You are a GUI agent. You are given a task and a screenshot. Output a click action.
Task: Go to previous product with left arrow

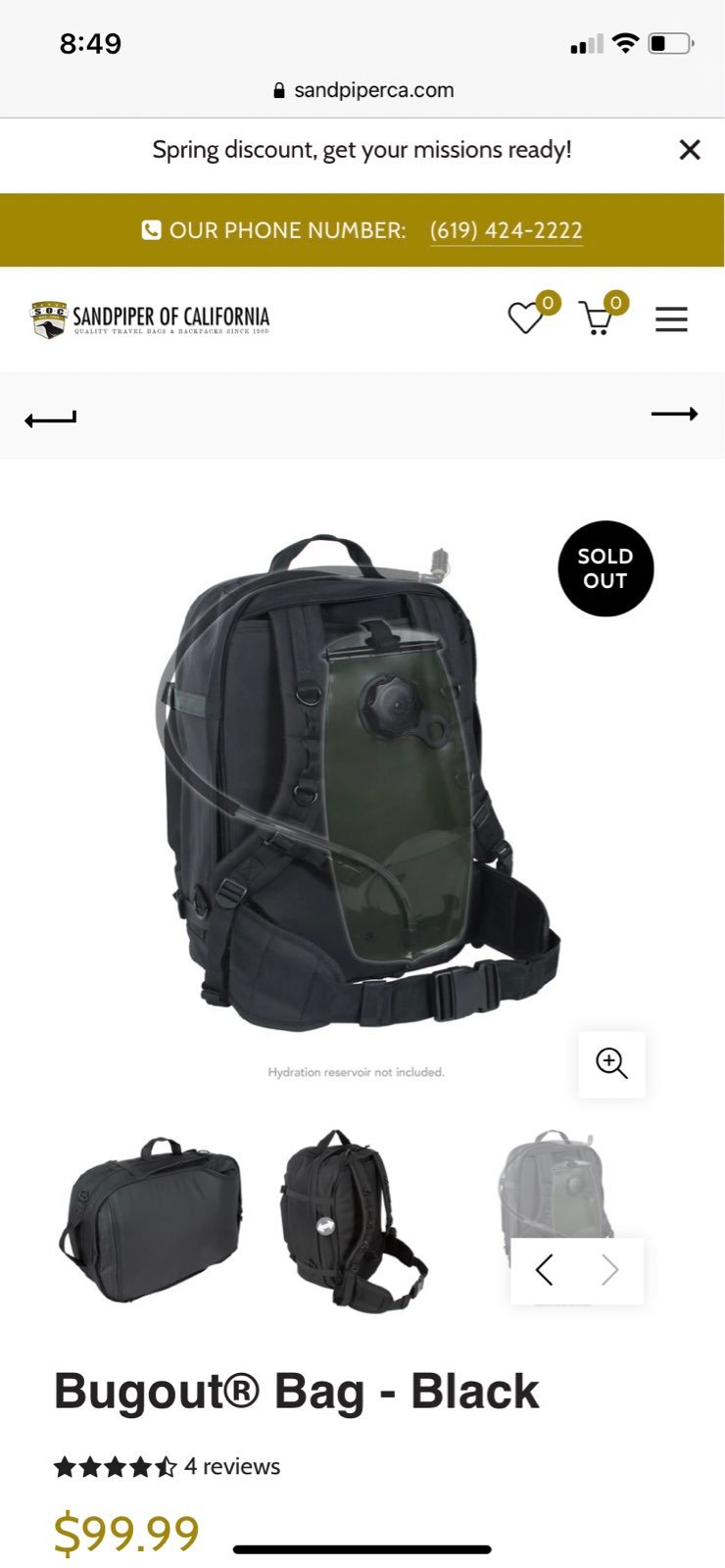coord(51,419)
